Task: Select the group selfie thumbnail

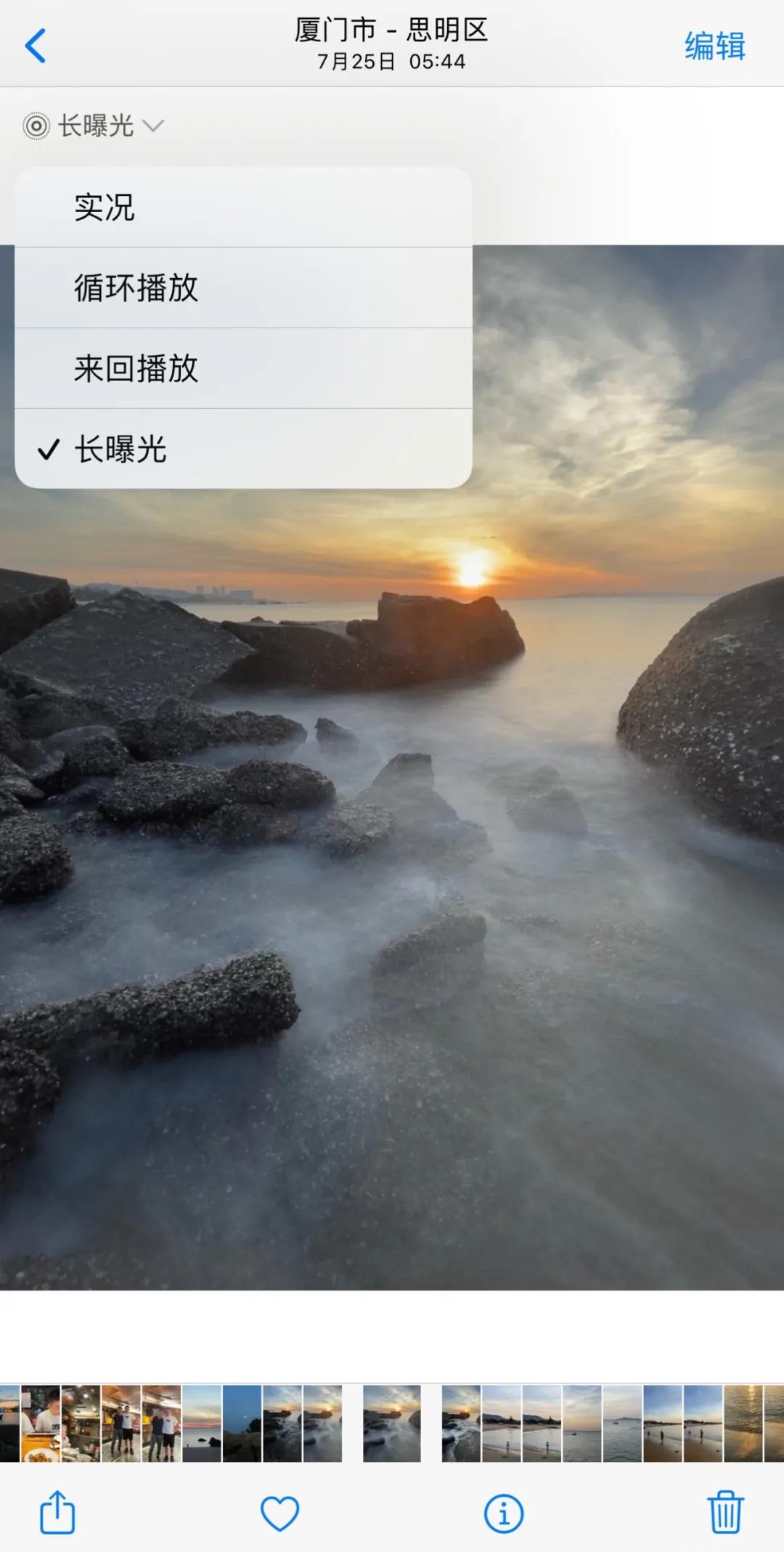Action: [x=122, y=1416]
